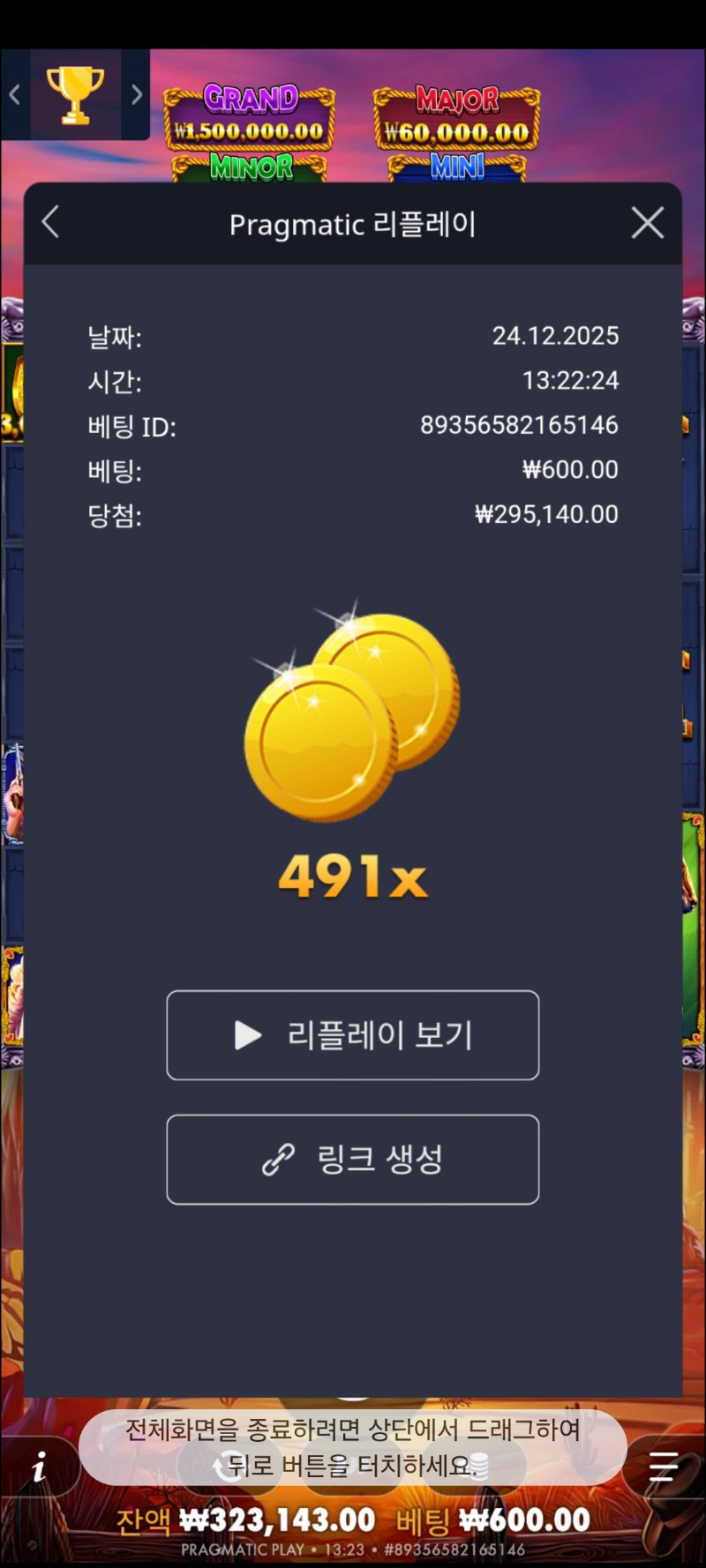Tap the 리플레이 보기 button
This screenshot has width=706, height=1568.
pos(353,1035)
